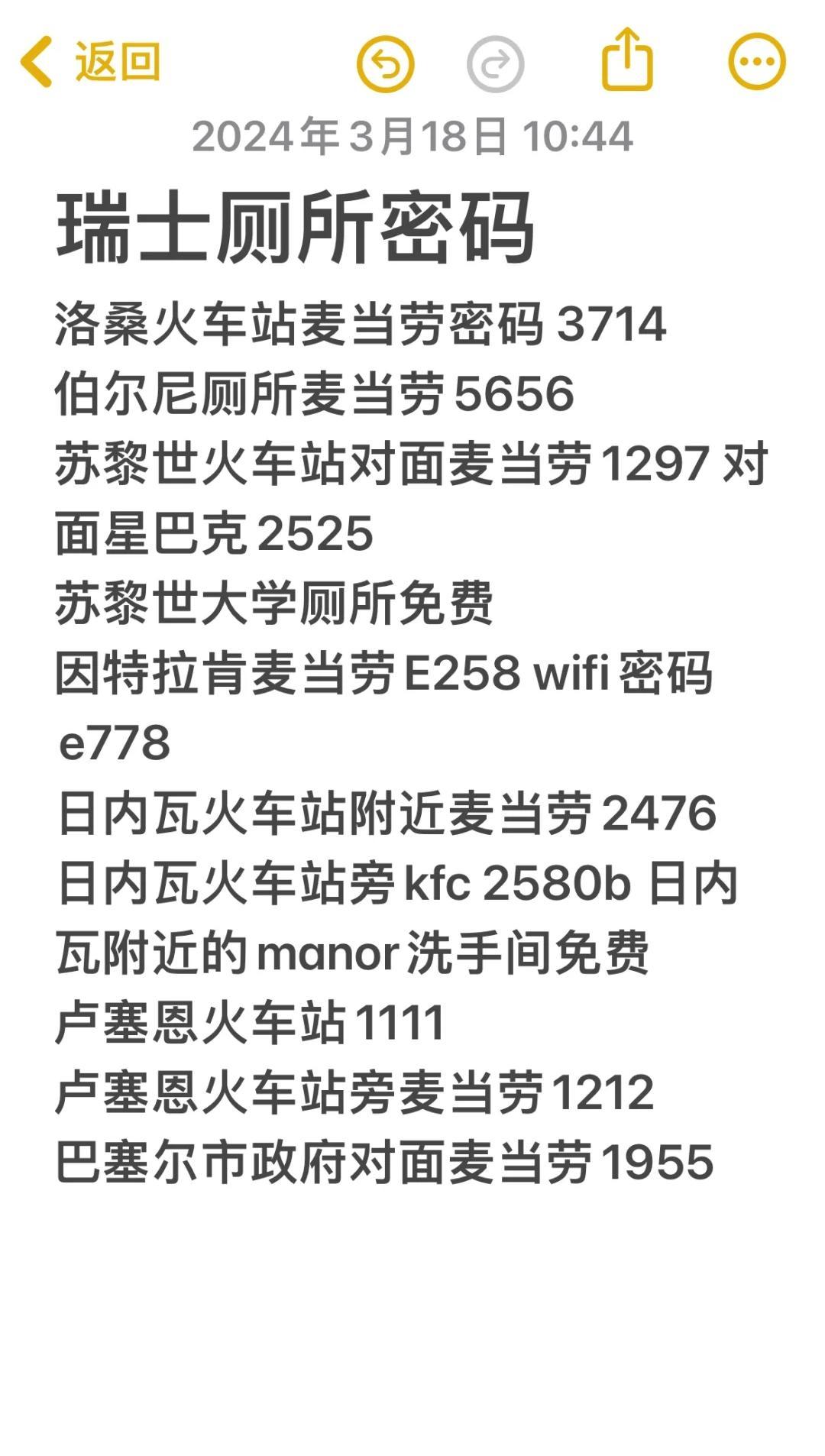Screen dimensions: 825x1456
Task: Undo the last edit
Action: [385, 64]
